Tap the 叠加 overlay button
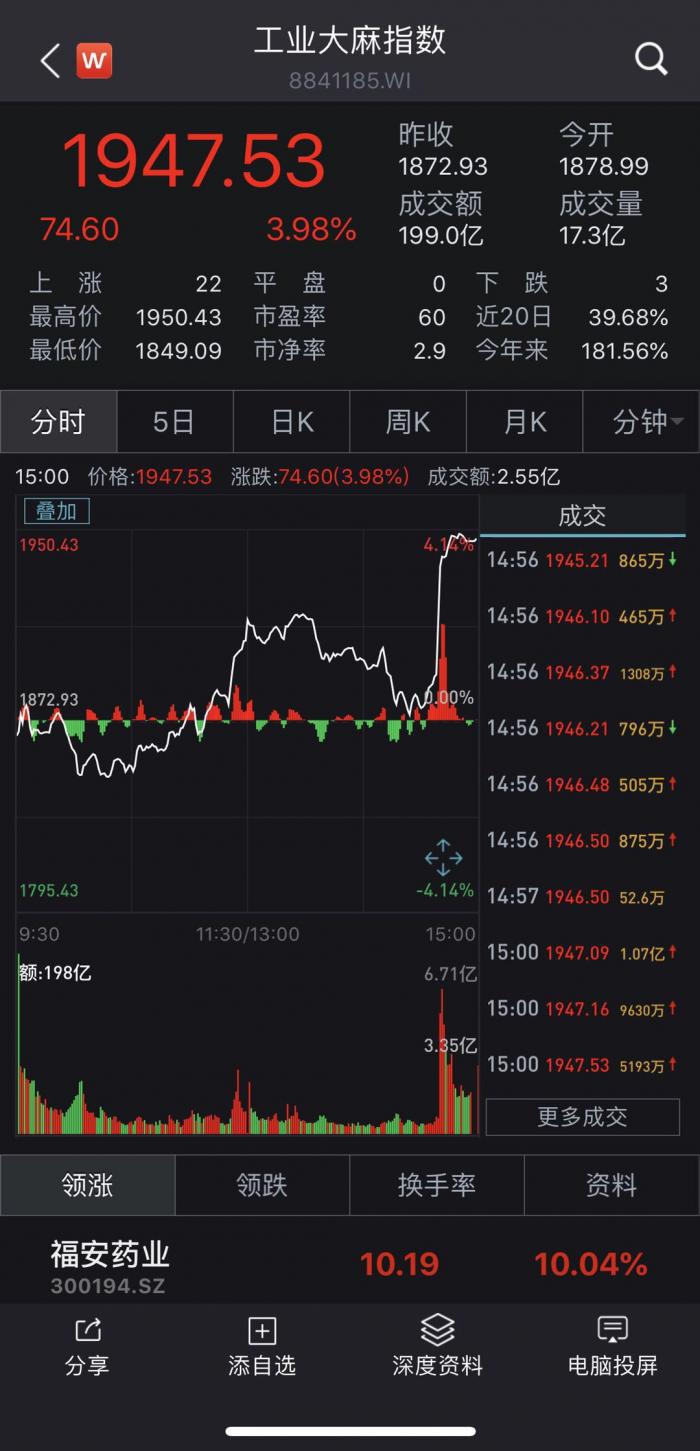 [x=57, y=511]
